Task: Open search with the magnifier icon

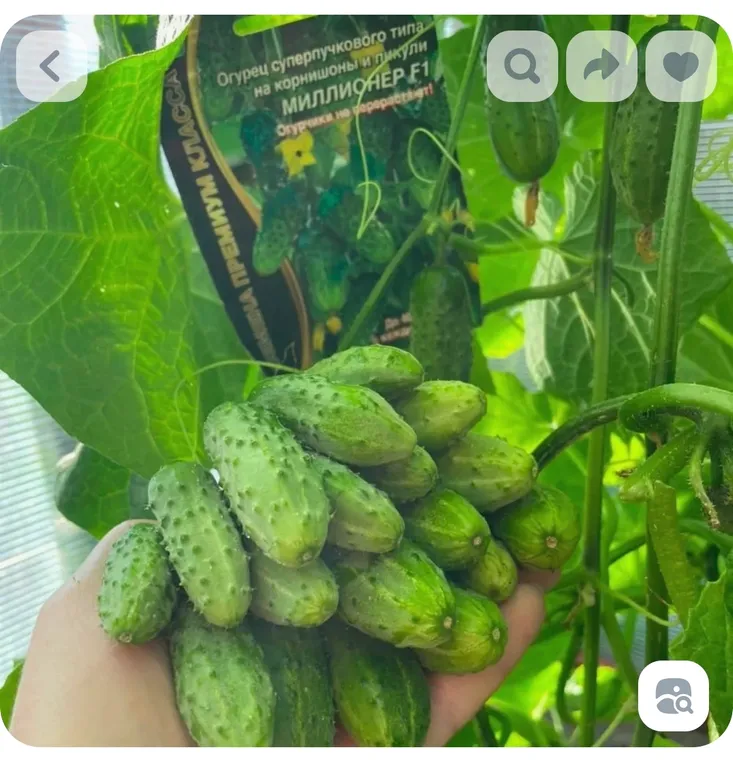Action: (522, 66)
